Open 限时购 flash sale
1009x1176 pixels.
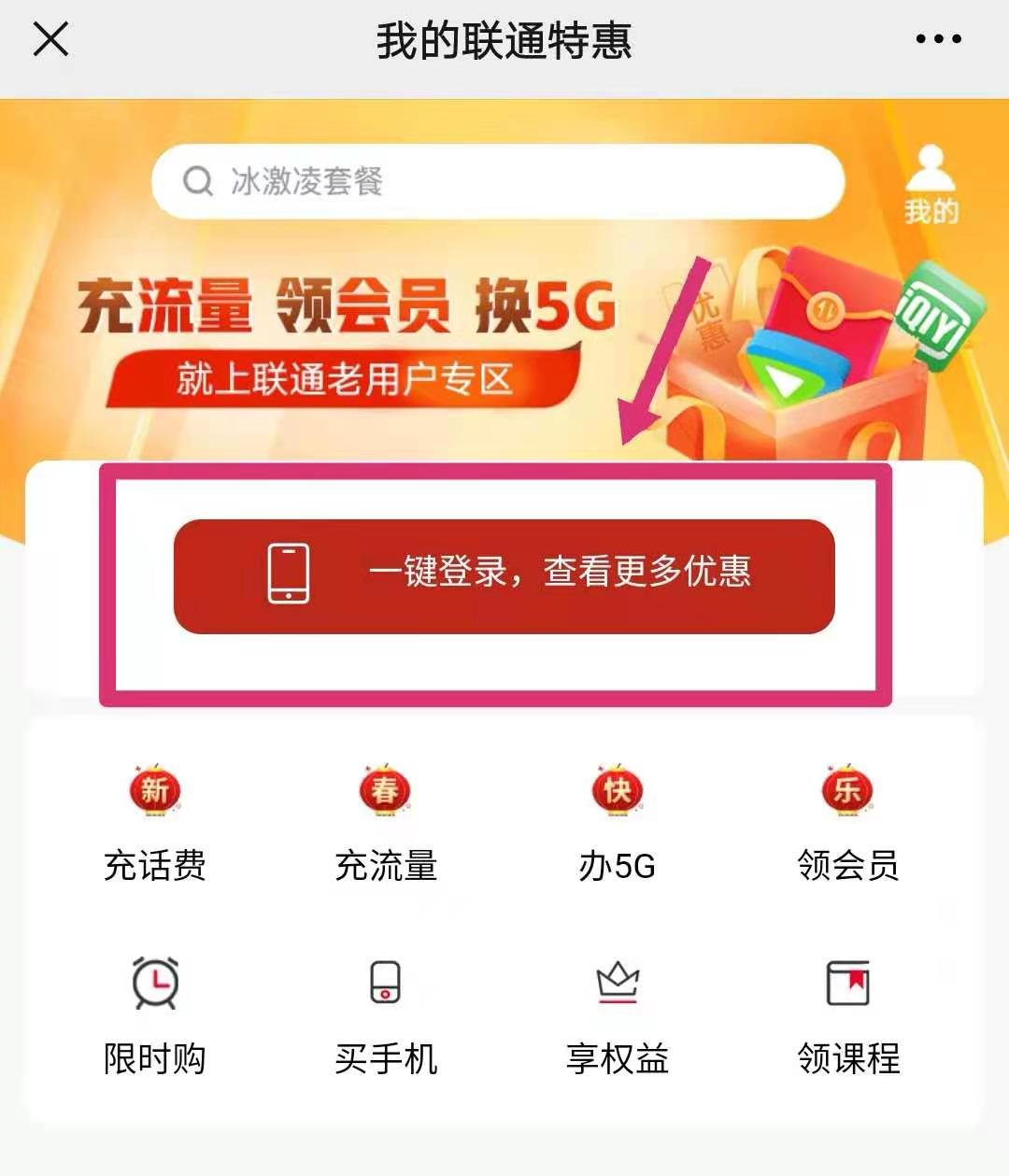pyautogui.click(x=155, y=1015)
